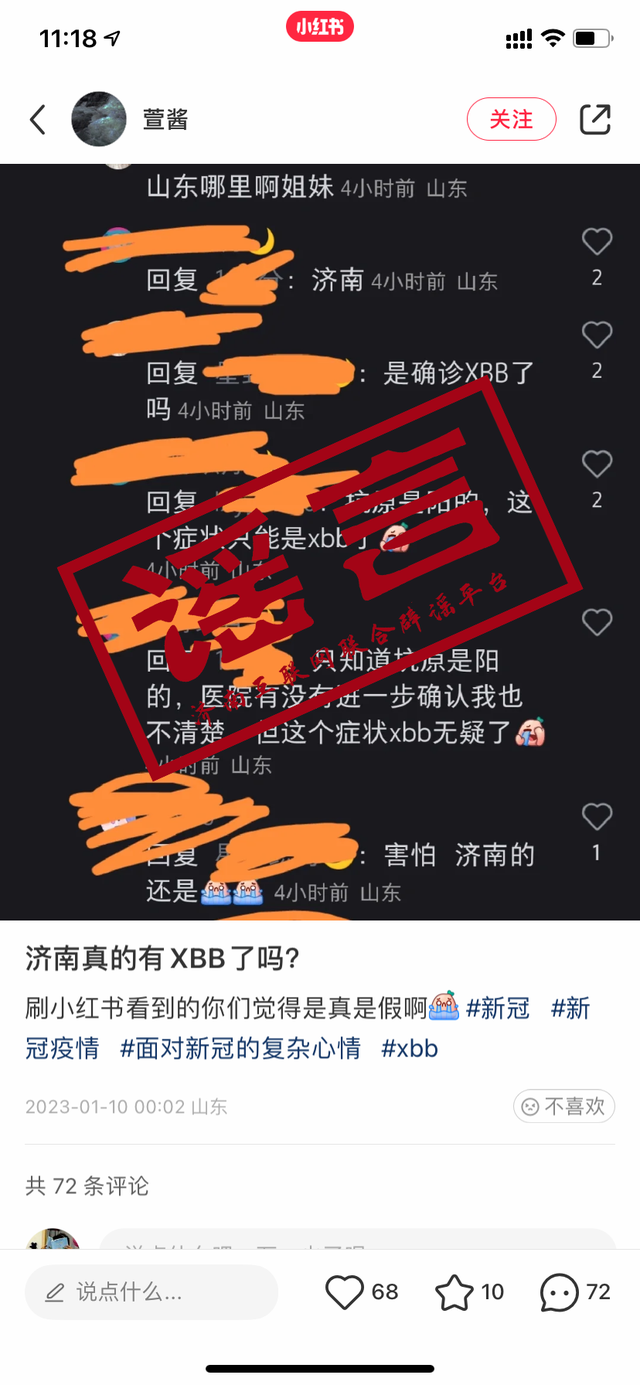Image resolution: width=640 pixels, height=1385 pixels.
Task: Open the #xbb hashtag
Action: (x=410, y=1048)
